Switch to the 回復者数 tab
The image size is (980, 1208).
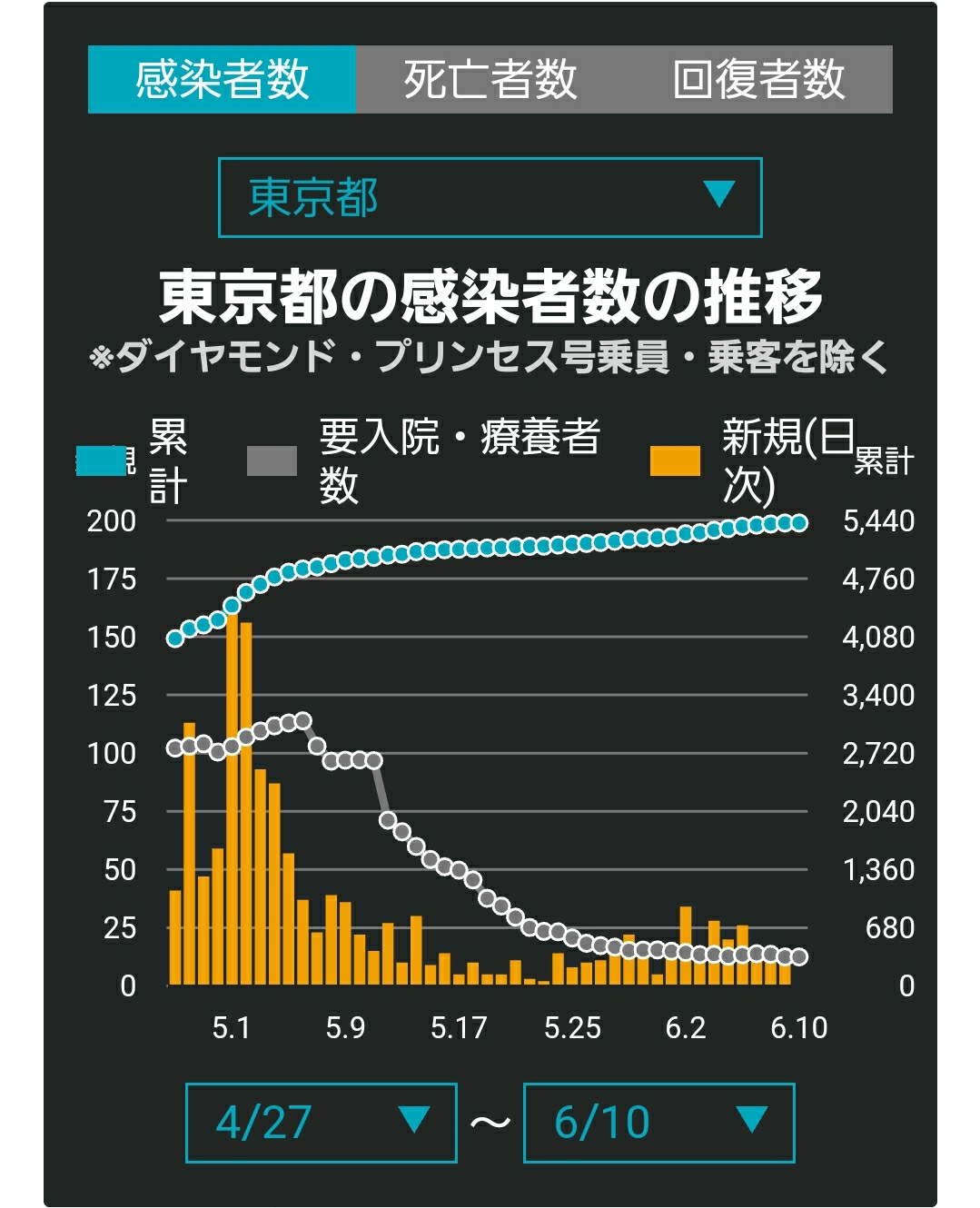(x=759, y=79)
